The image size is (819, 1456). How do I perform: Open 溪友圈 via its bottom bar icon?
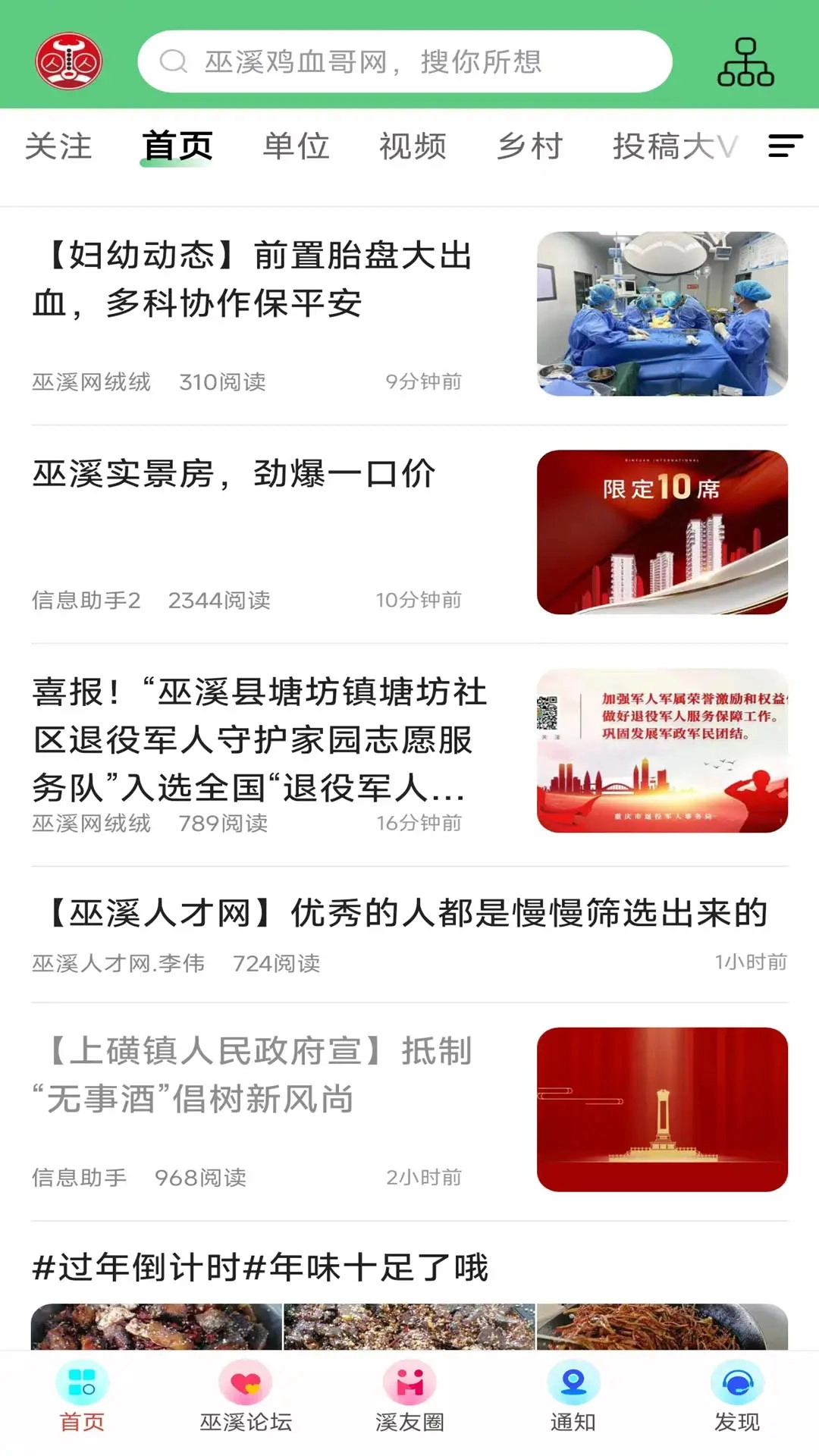(409, 1382)
